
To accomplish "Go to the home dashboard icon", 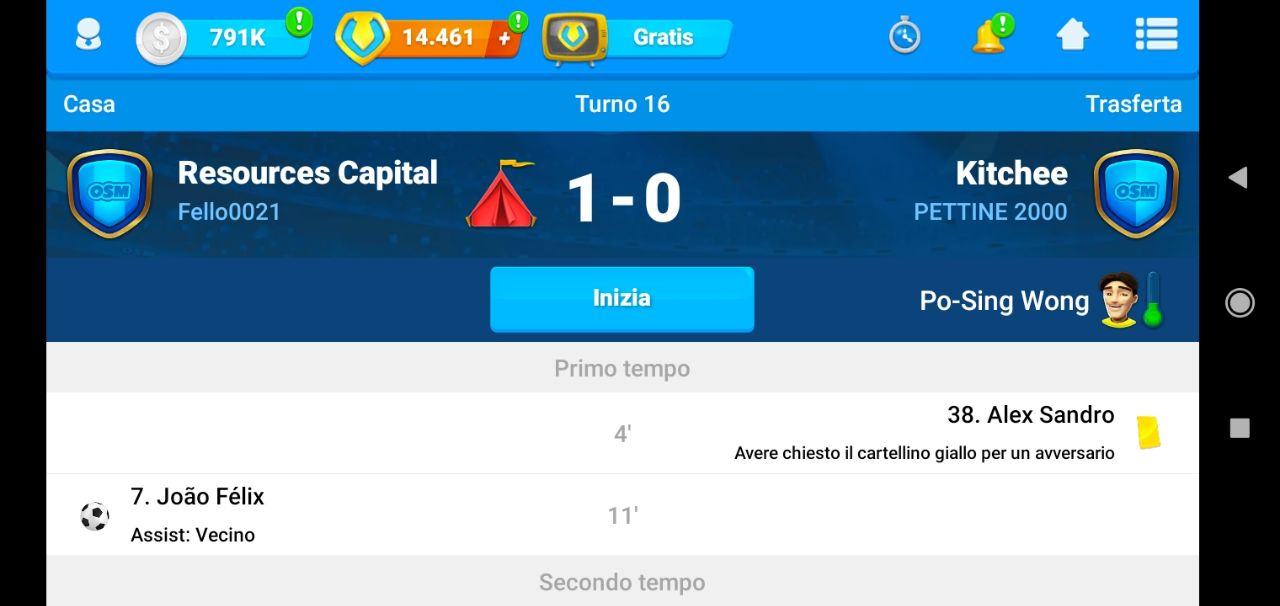I will pos(1072,36).
